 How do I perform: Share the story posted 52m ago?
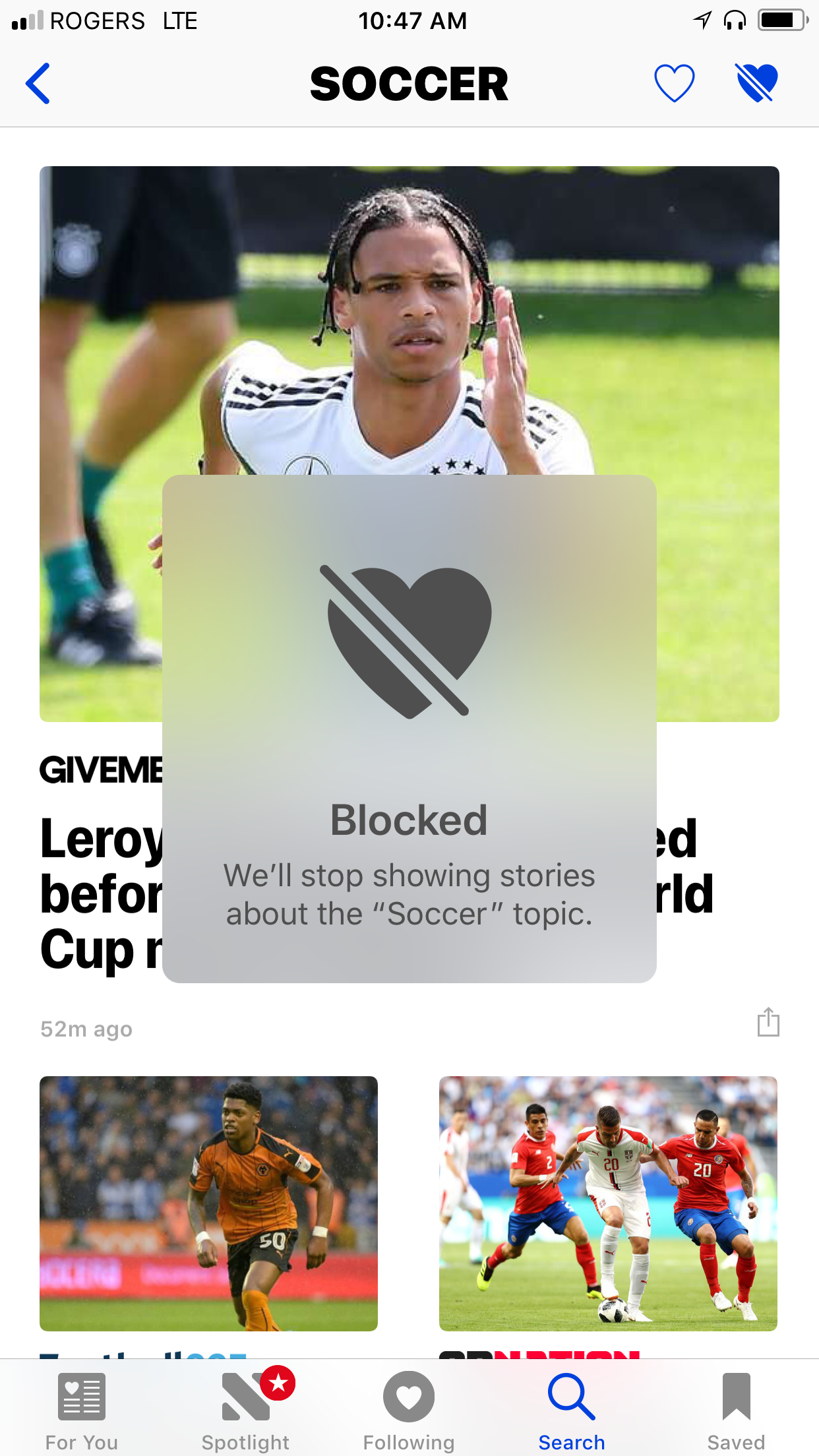tap(768, 1023)
